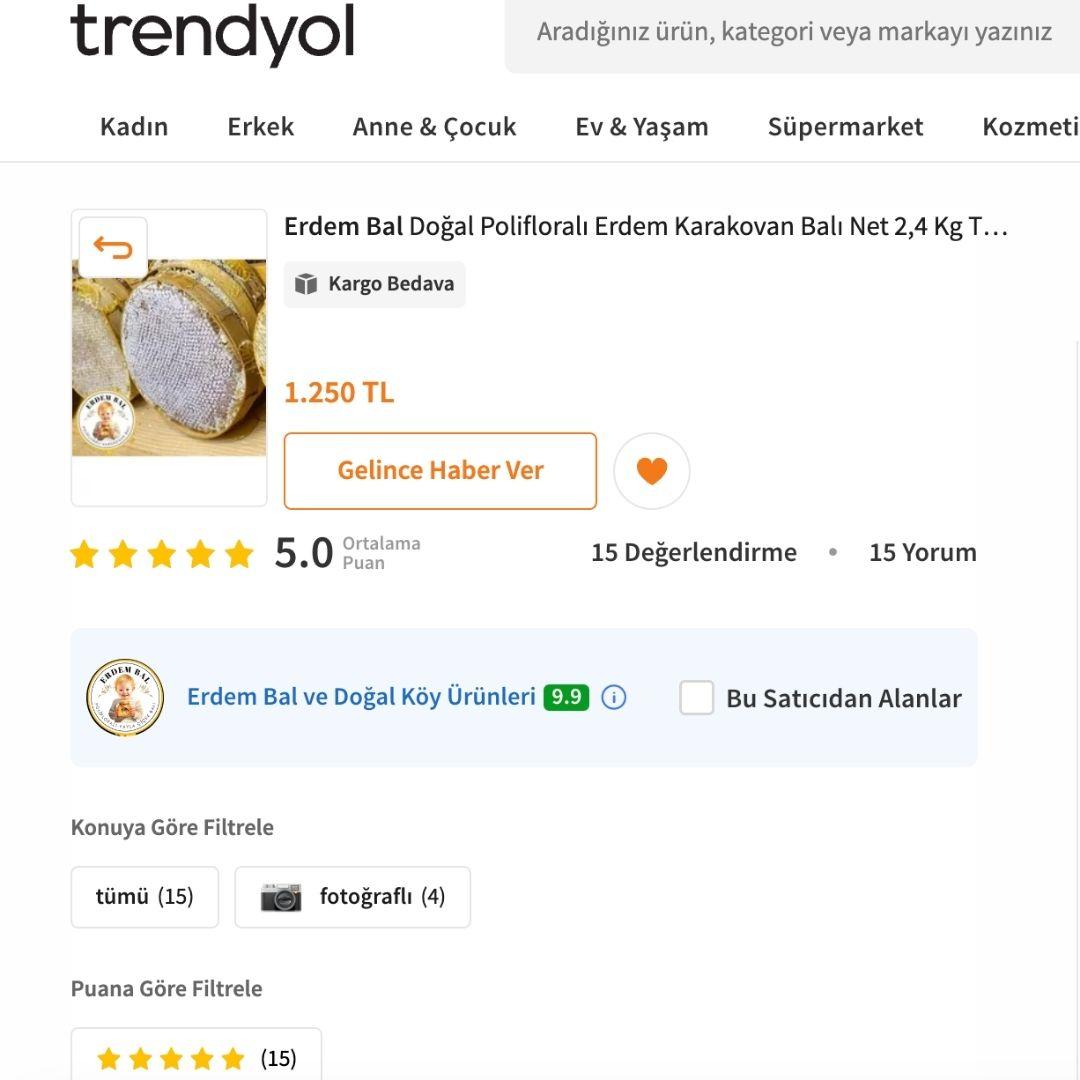This screenshot has width=1080, height=1080.
Task: Filter reviews by fotoğraflı (4)
Action: click(352, 897)
